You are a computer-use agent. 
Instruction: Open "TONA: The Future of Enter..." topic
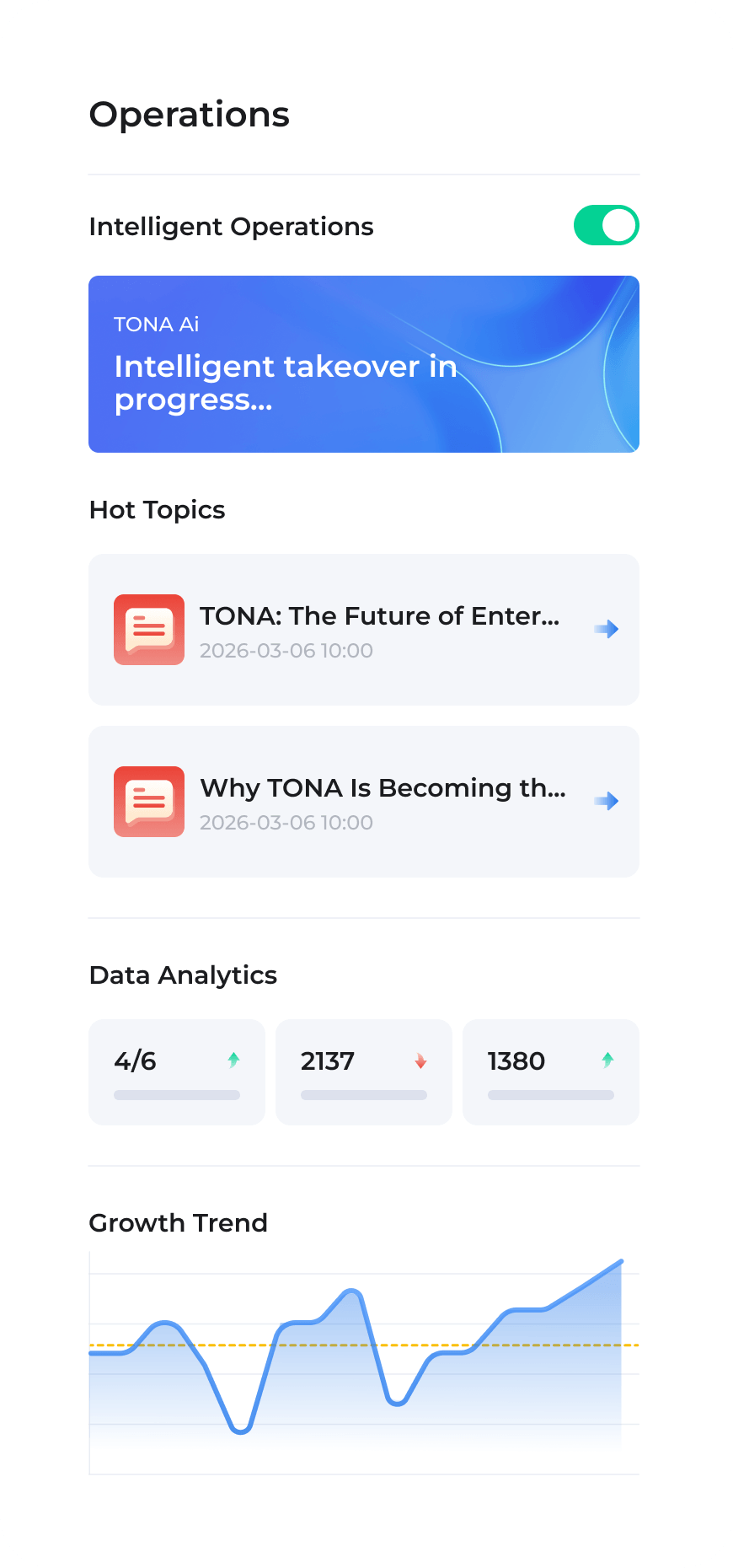point(363,630)
